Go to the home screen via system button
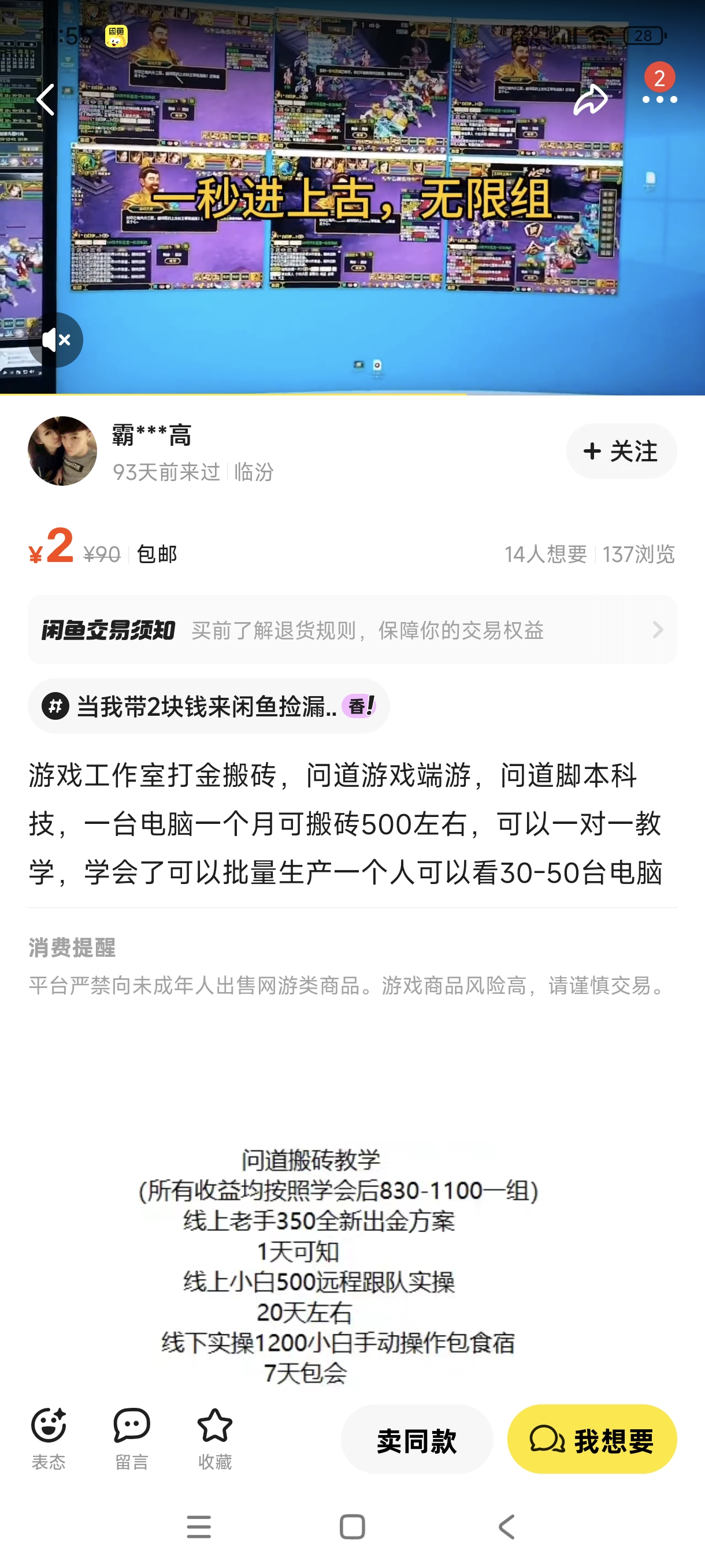705x1568 pixels. coord(352,1526)
